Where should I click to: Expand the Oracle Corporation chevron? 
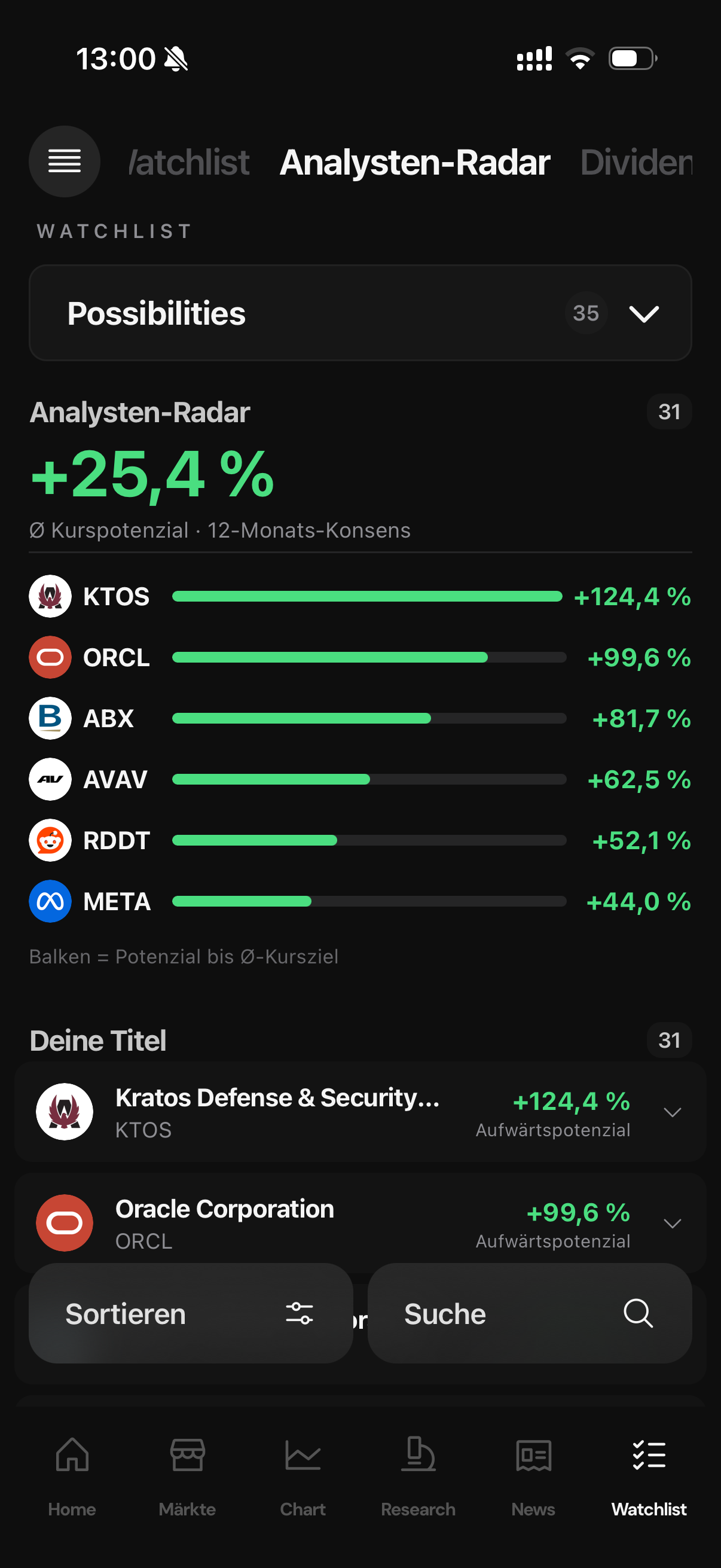[672, 1224]
